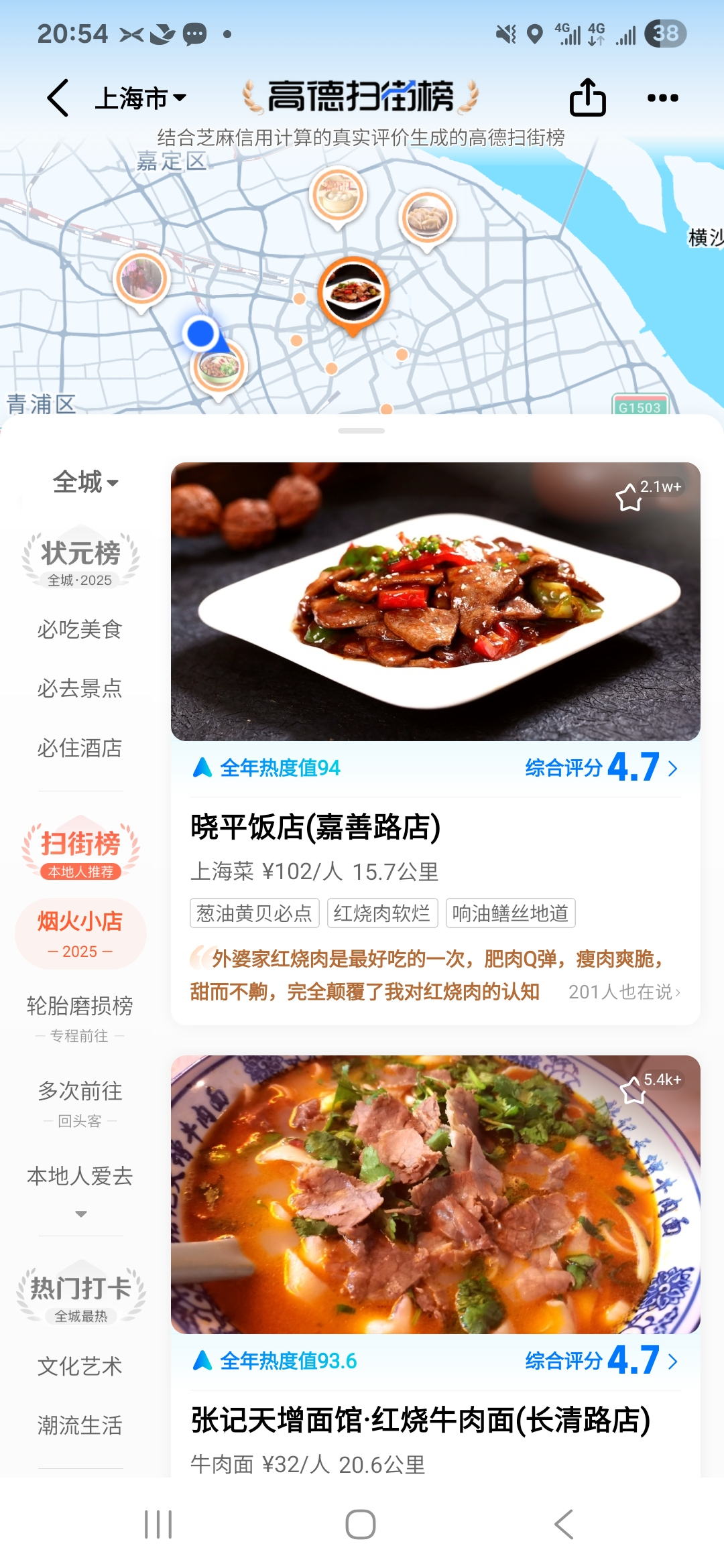Go back using the top-left arrow

pyautogui.click(x=59, y=98)
